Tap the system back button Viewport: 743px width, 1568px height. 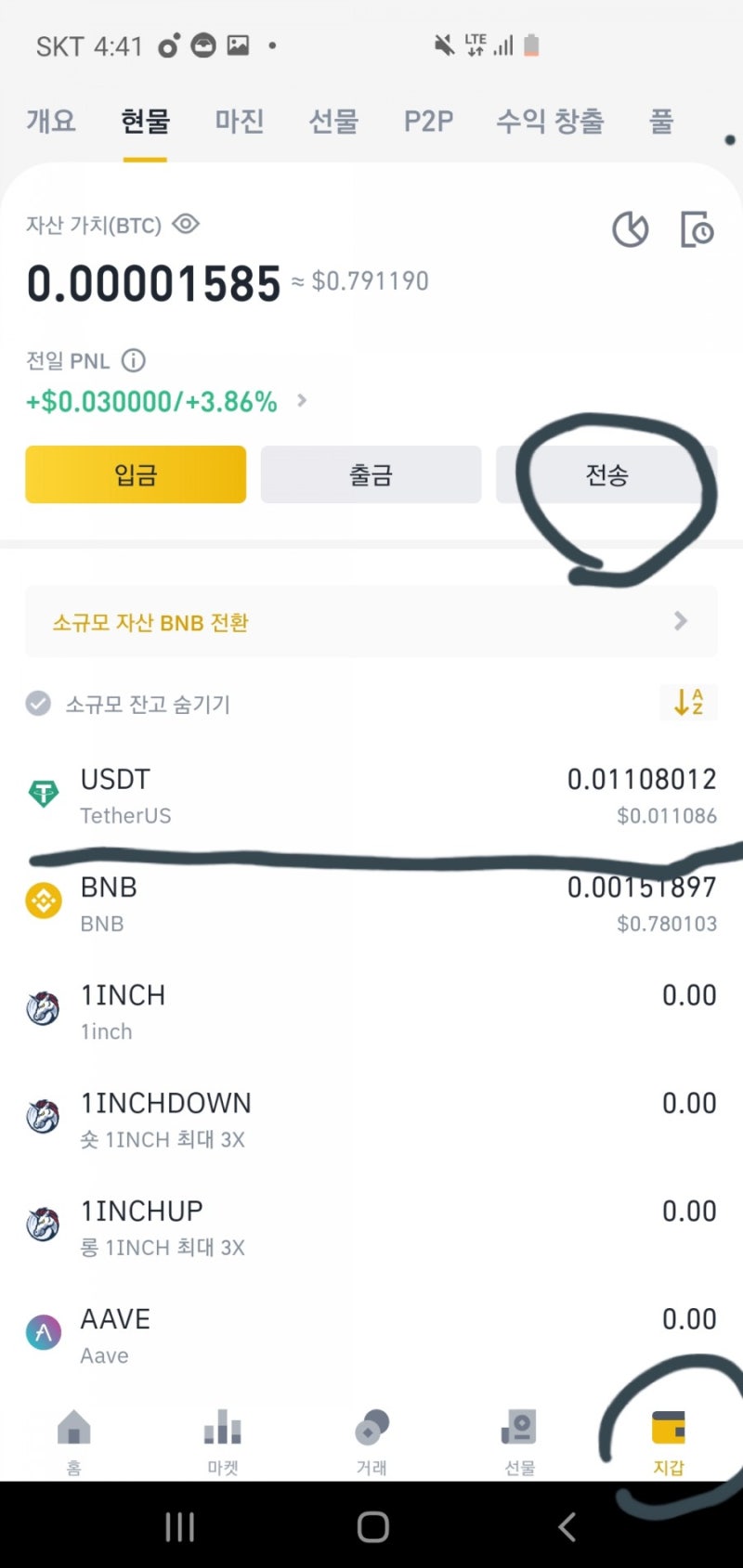pyautogui.click(x=567, y=1527)
